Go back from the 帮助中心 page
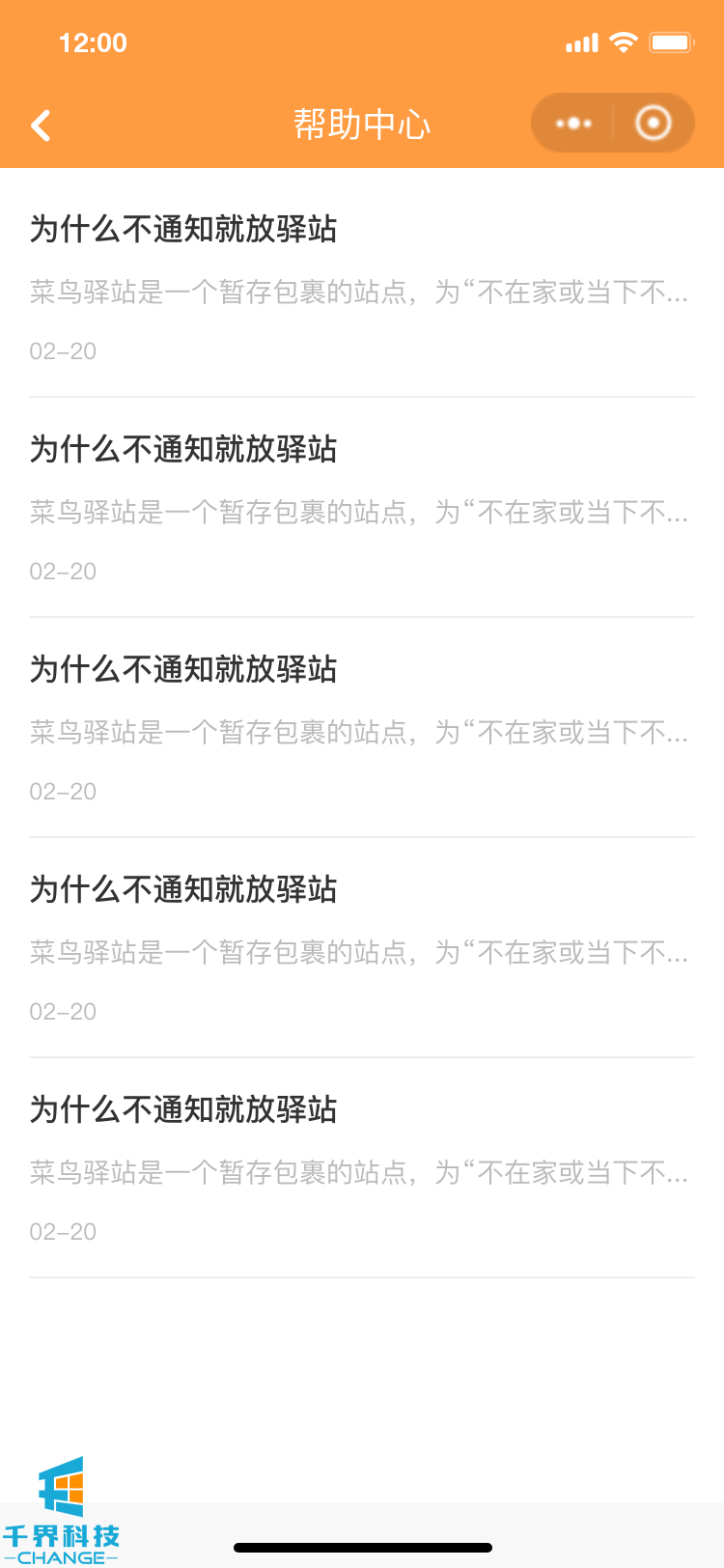Screen dimensions: 724x1568 [x=41, y=126]
